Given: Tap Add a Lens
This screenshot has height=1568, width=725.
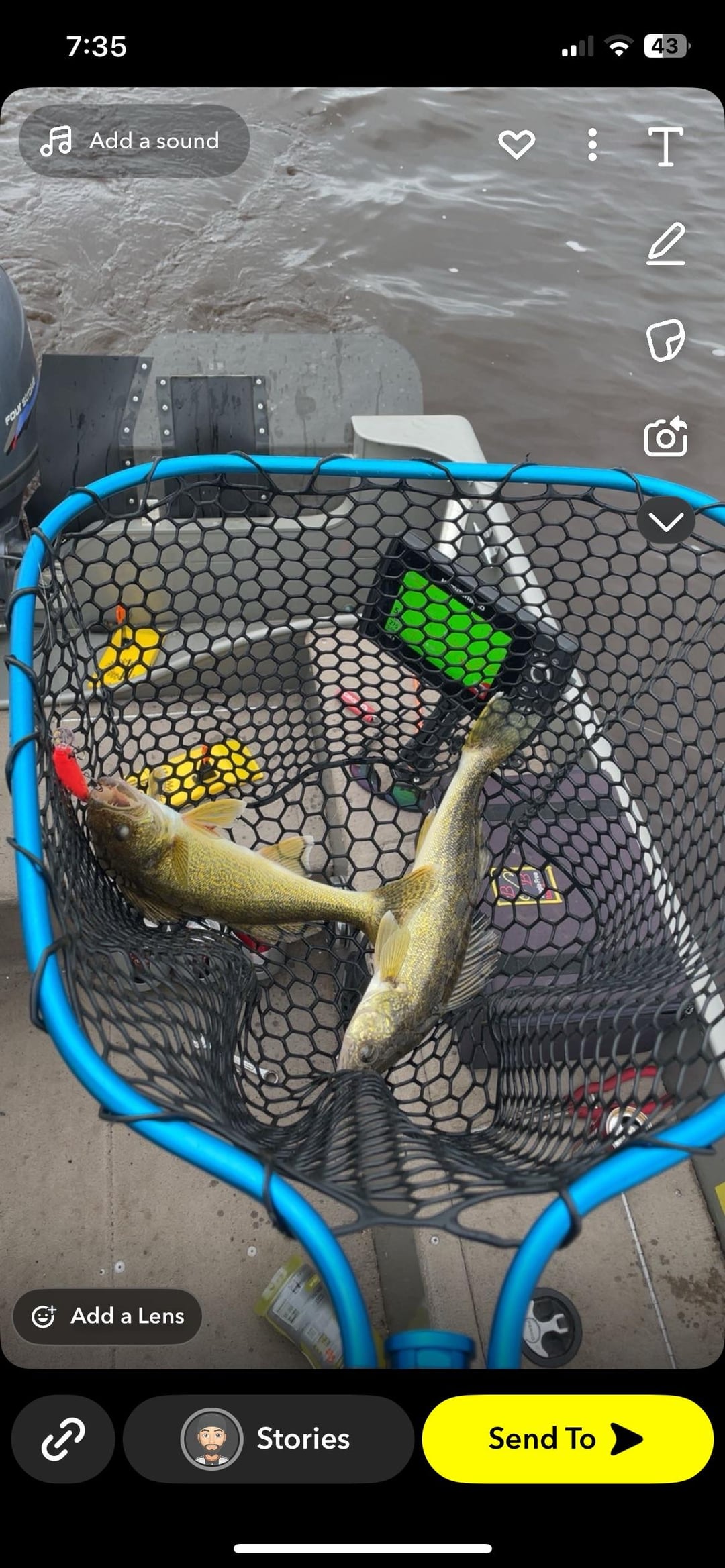Looking at the screenshot, I should tap(107, 1316).
